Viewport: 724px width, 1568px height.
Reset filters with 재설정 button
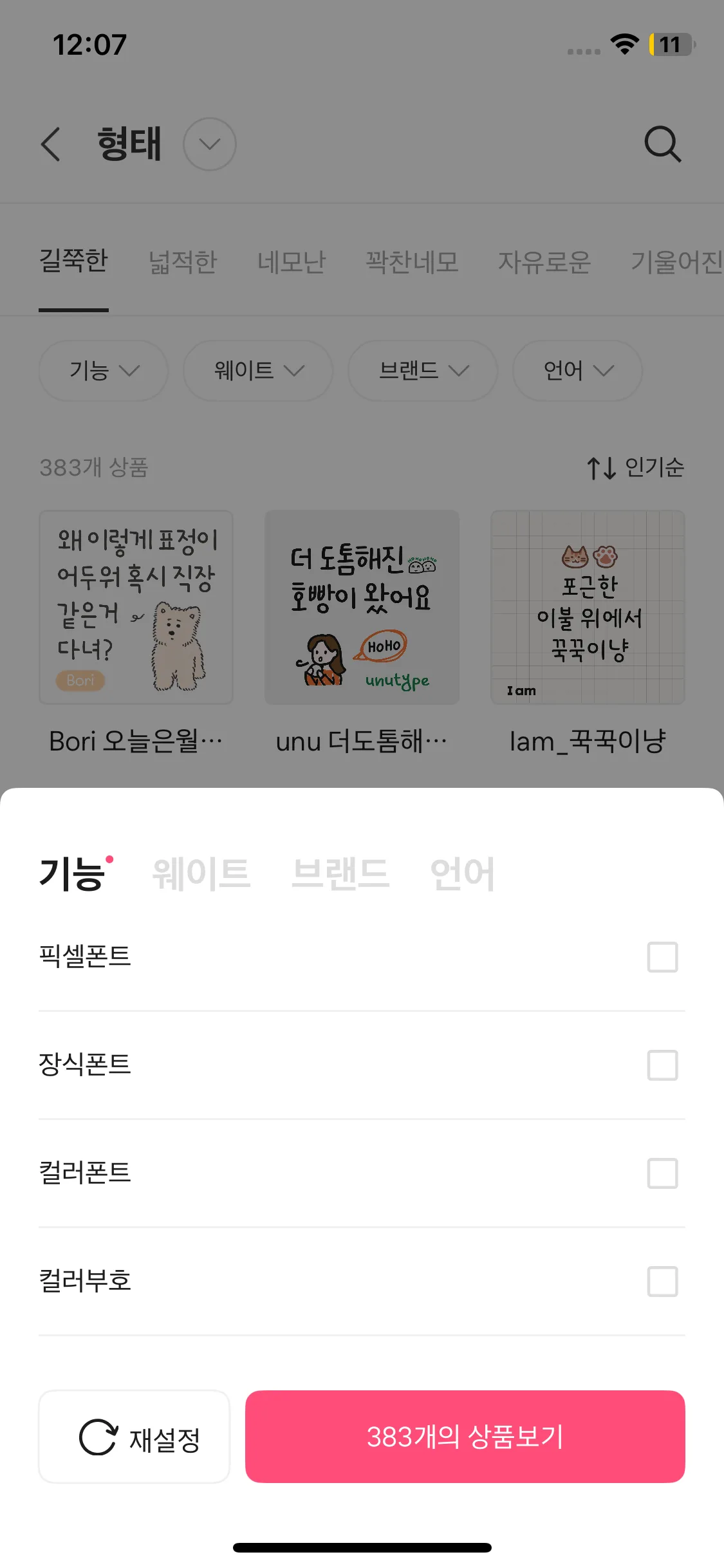click(135, 1437)
